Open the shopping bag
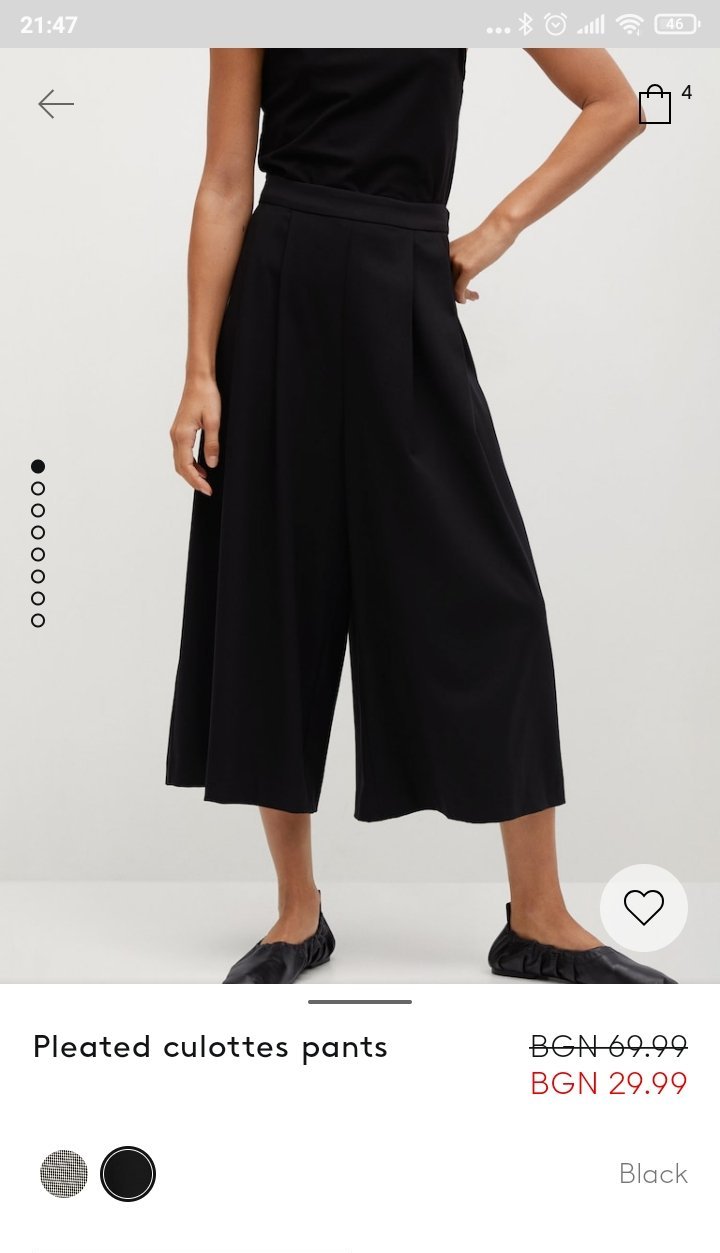 click(x=656, y=104)
